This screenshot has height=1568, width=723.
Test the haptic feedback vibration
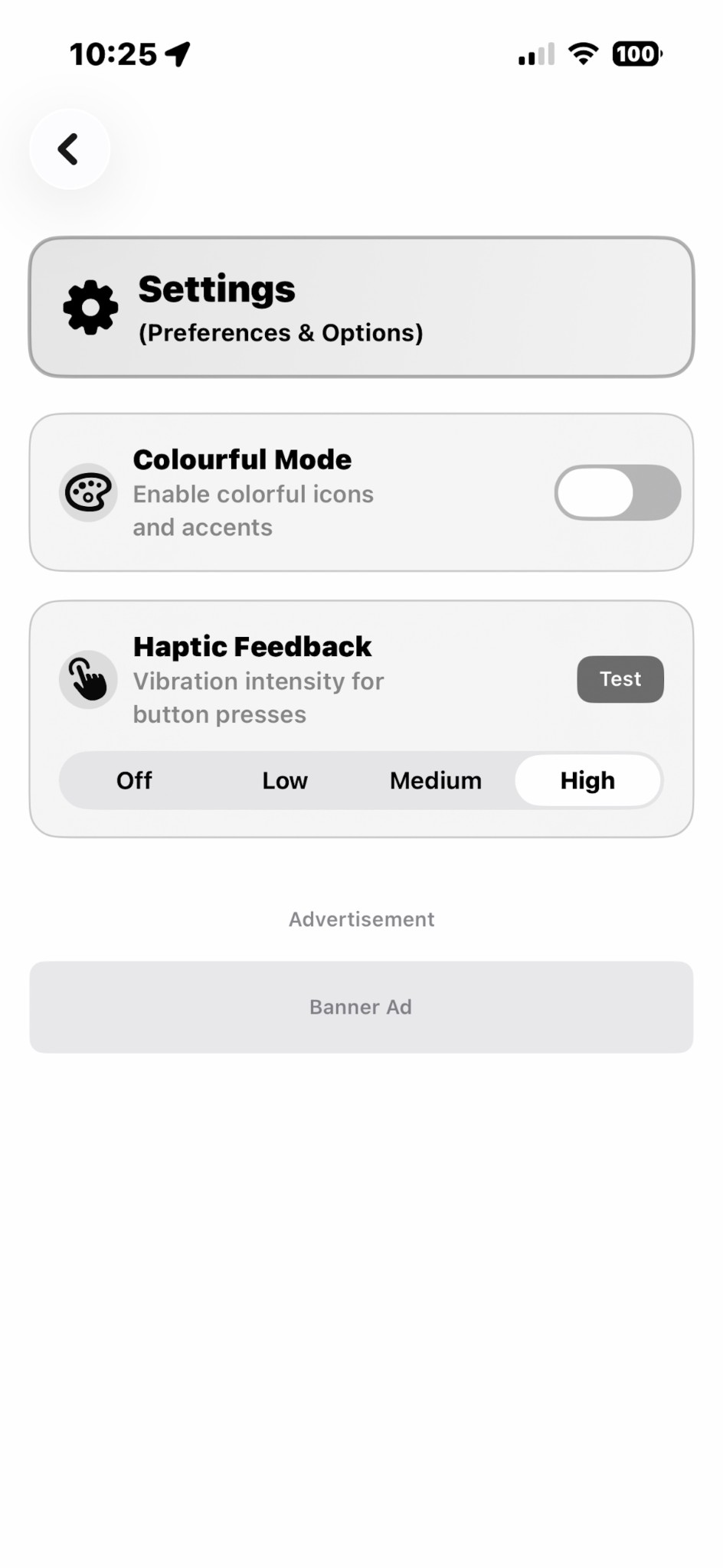tap(620, 679)
